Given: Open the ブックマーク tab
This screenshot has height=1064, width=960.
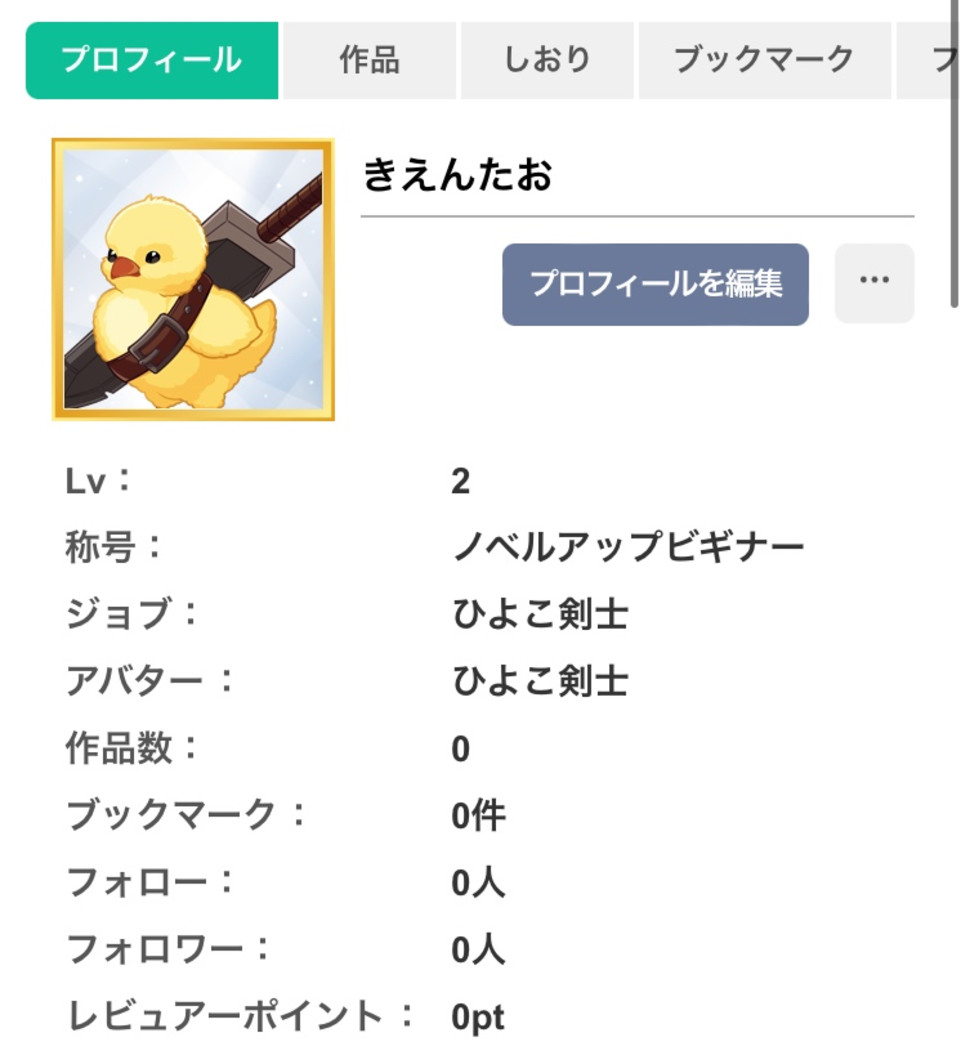Looking at the screenshot, I should (764, 61).
